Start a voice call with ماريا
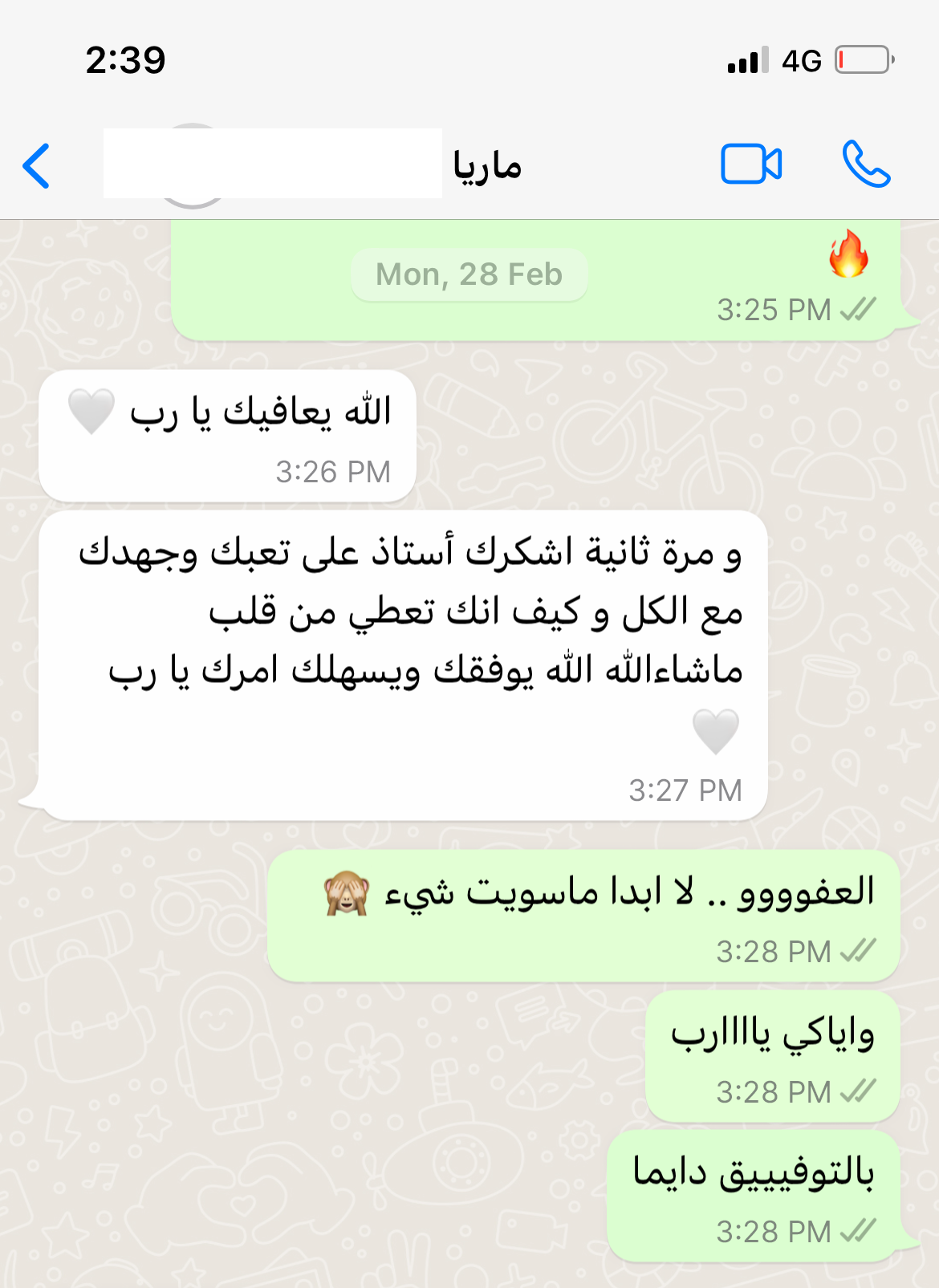This screenshot has height=1288, width=939. point(866,165)
